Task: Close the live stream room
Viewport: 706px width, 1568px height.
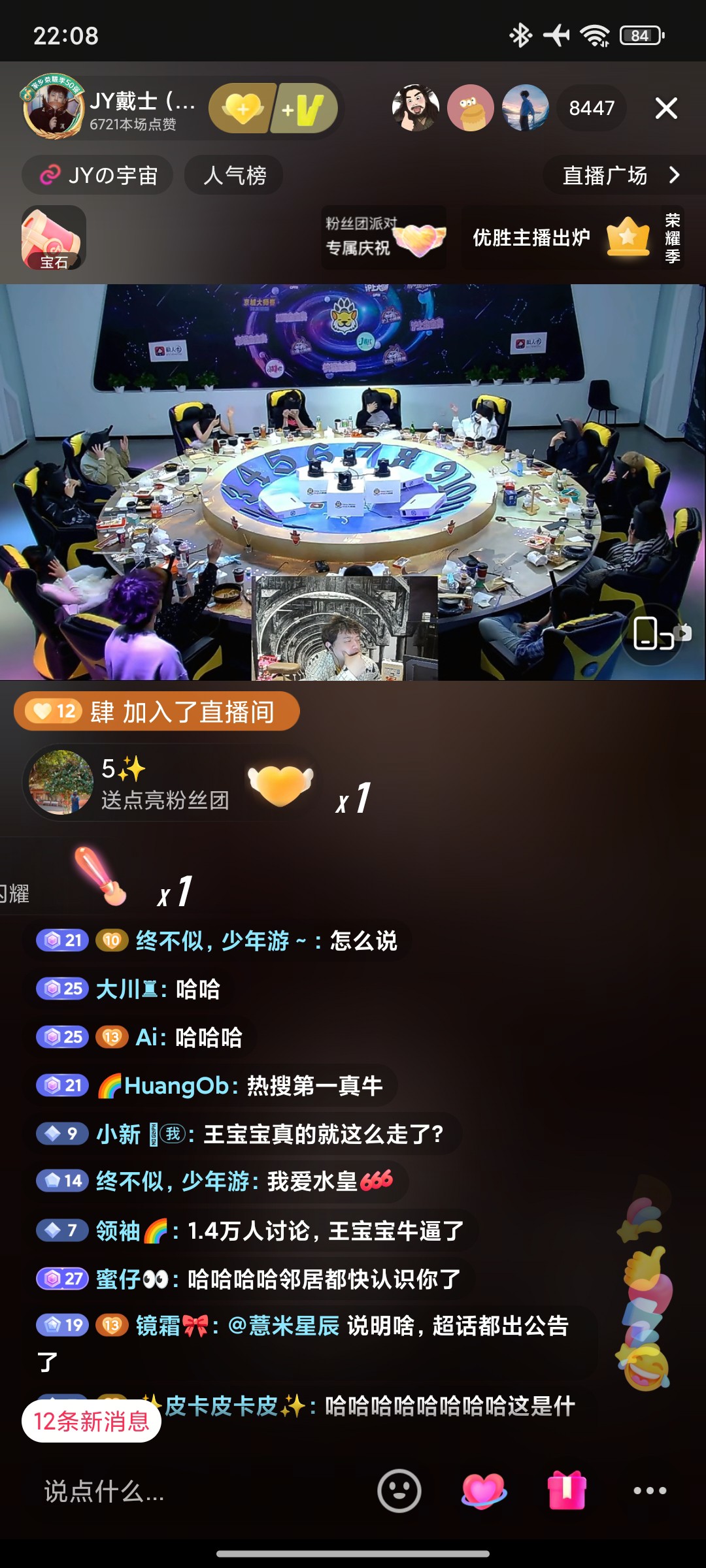Action: coord(665,108)
